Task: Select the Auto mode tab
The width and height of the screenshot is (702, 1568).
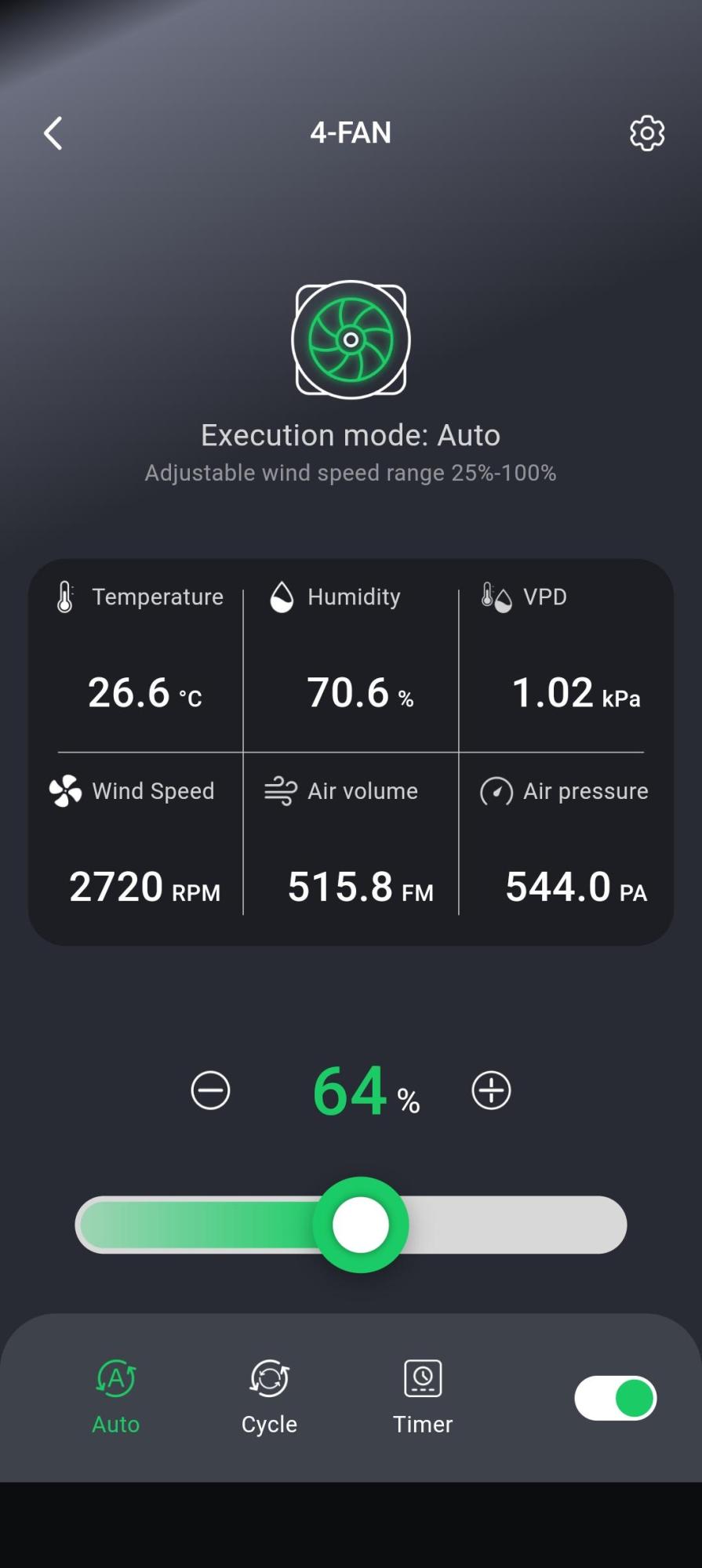Action: click(x=116, y=1397)
